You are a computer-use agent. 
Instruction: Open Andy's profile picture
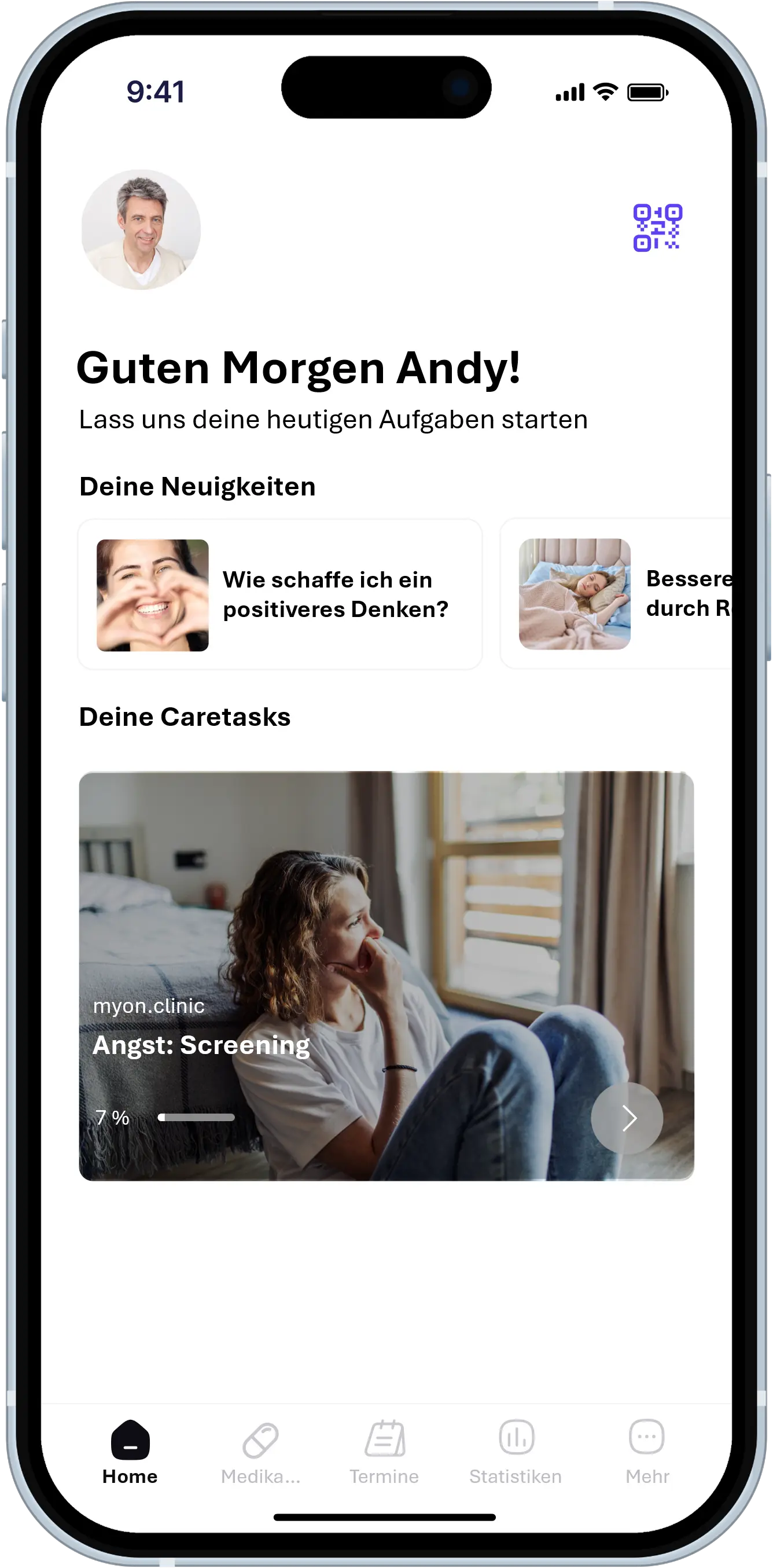[x=141, y=229]
